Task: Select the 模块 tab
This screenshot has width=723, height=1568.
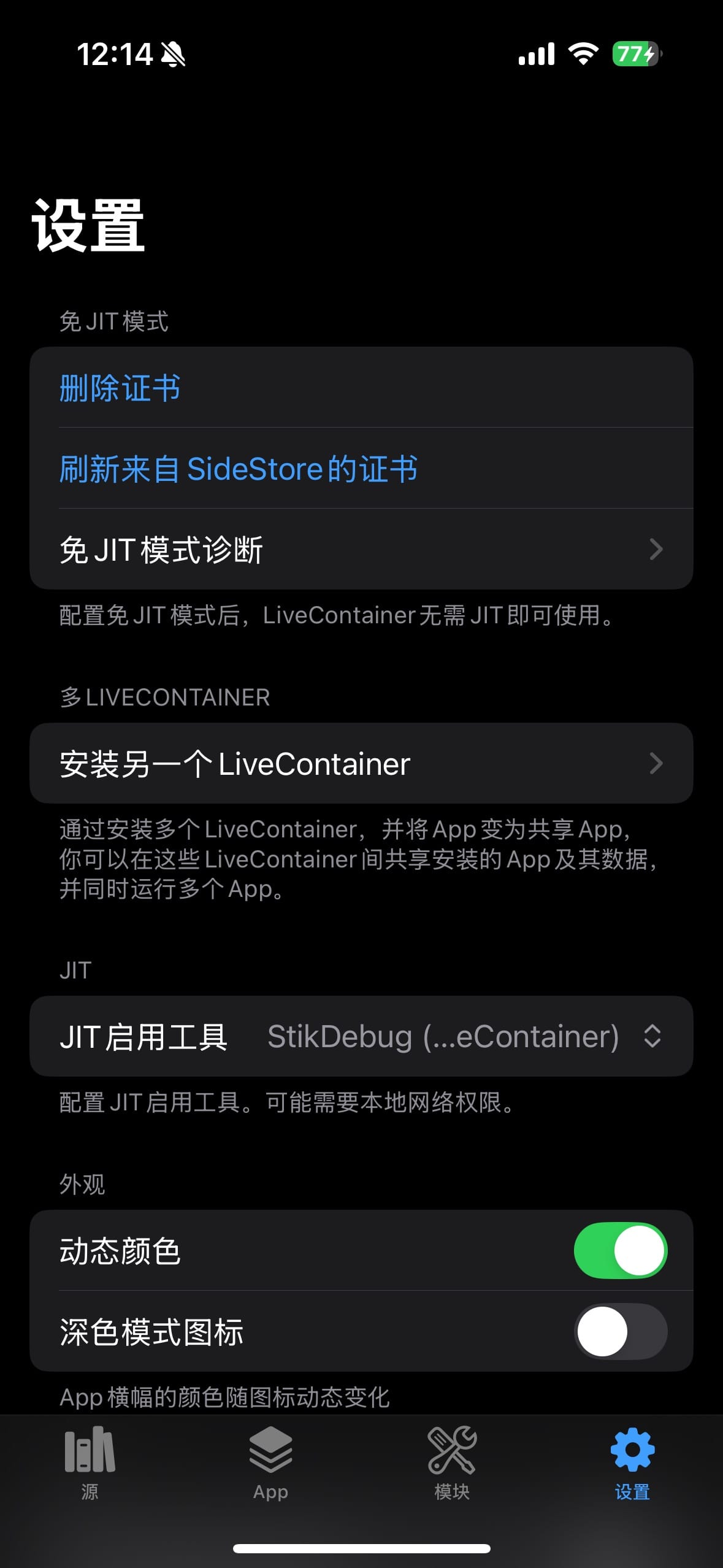Action: click(x=452, y=1463)
